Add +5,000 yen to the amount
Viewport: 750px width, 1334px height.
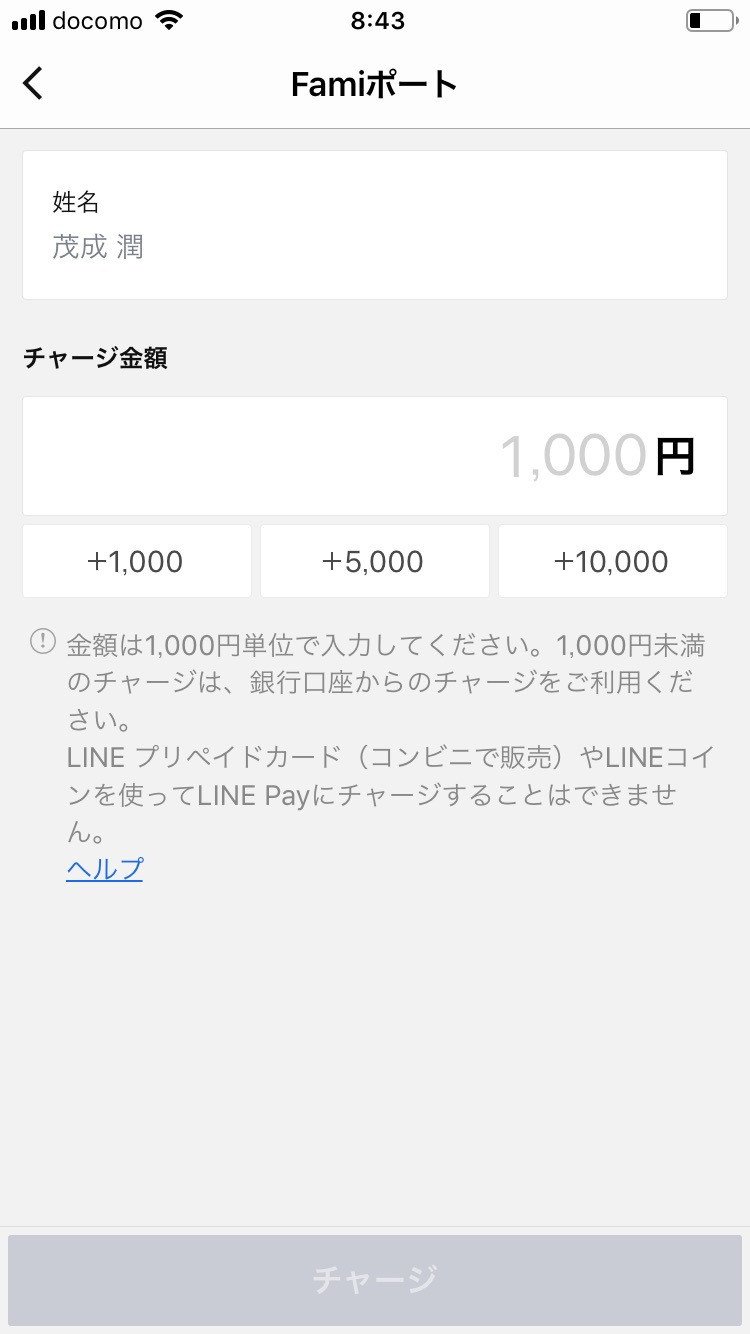click(375, 561)
